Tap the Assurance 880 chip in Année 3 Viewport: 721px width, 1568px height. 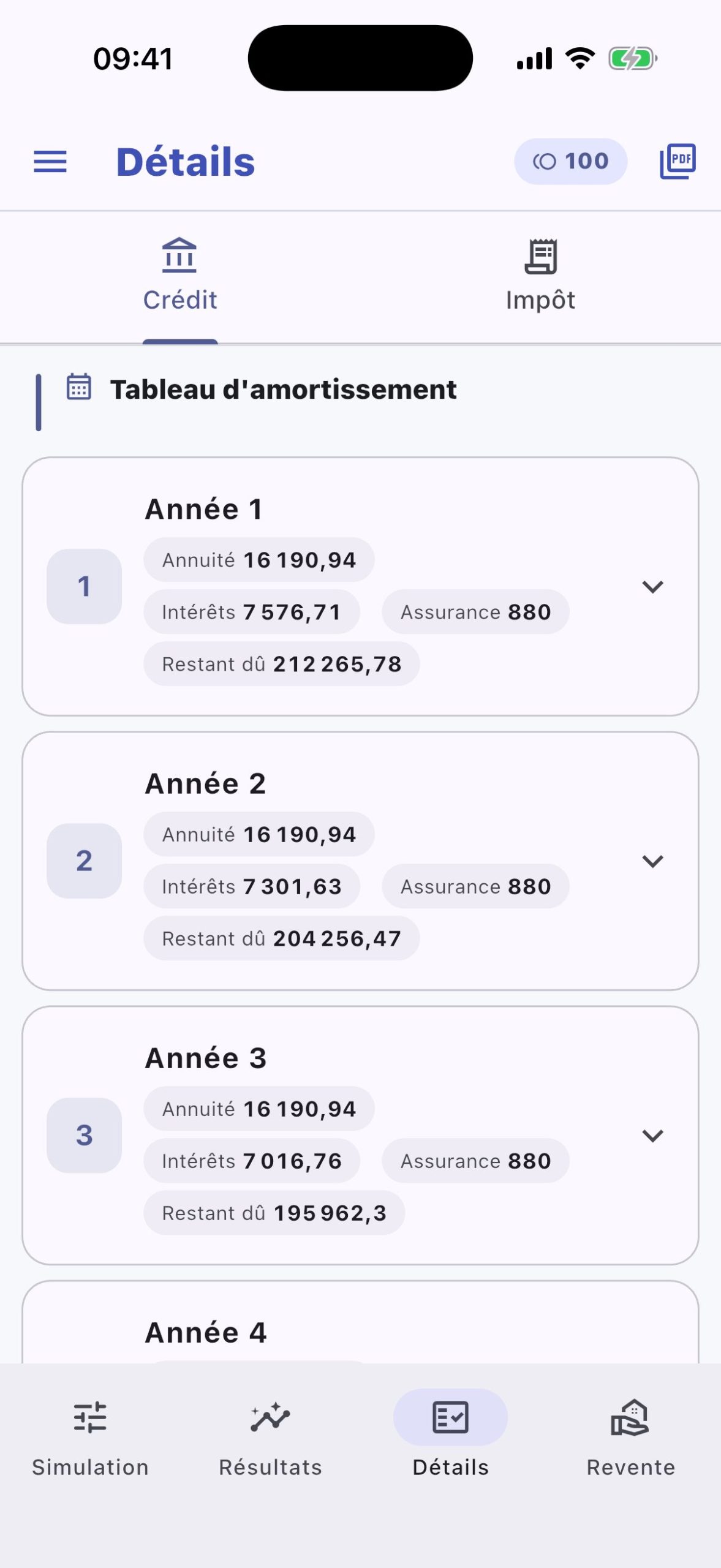tap(475, 1160)
